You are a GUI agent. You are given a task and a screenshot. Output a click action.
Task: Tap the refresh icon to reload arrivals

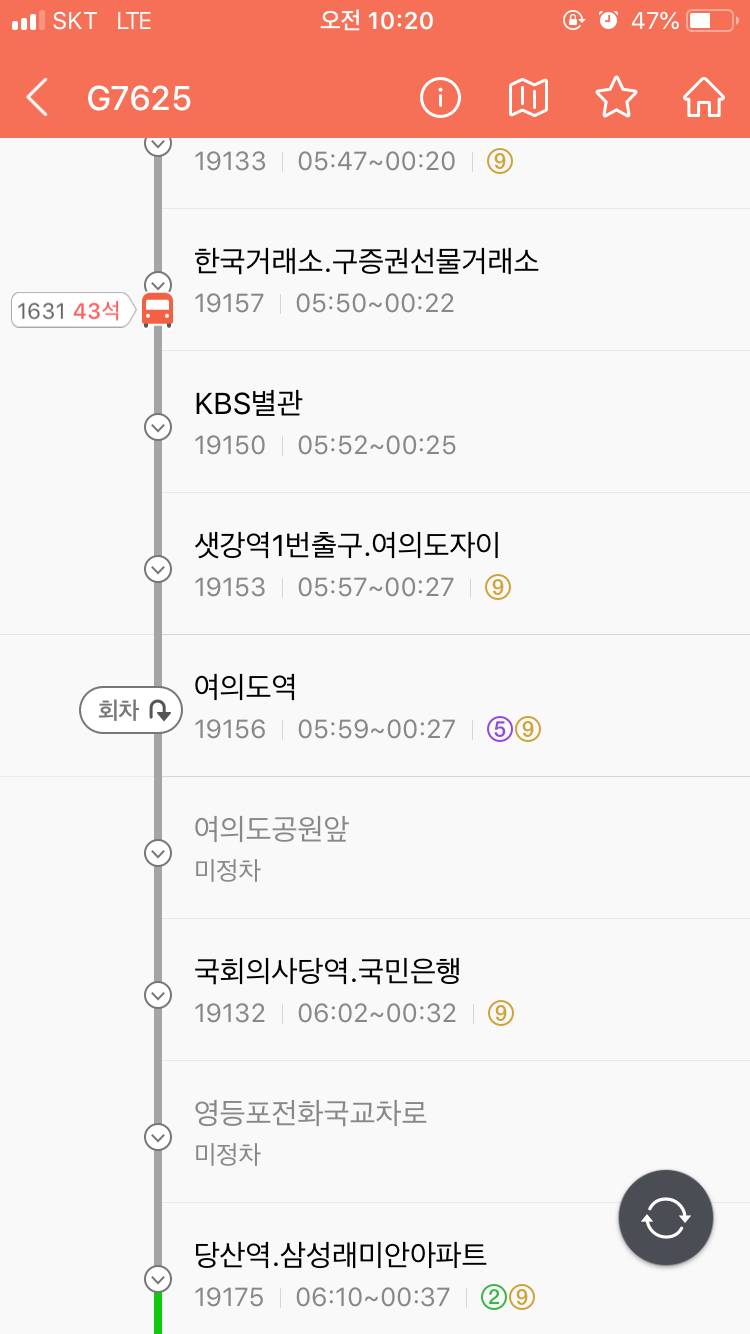[x=665, y=1218]
